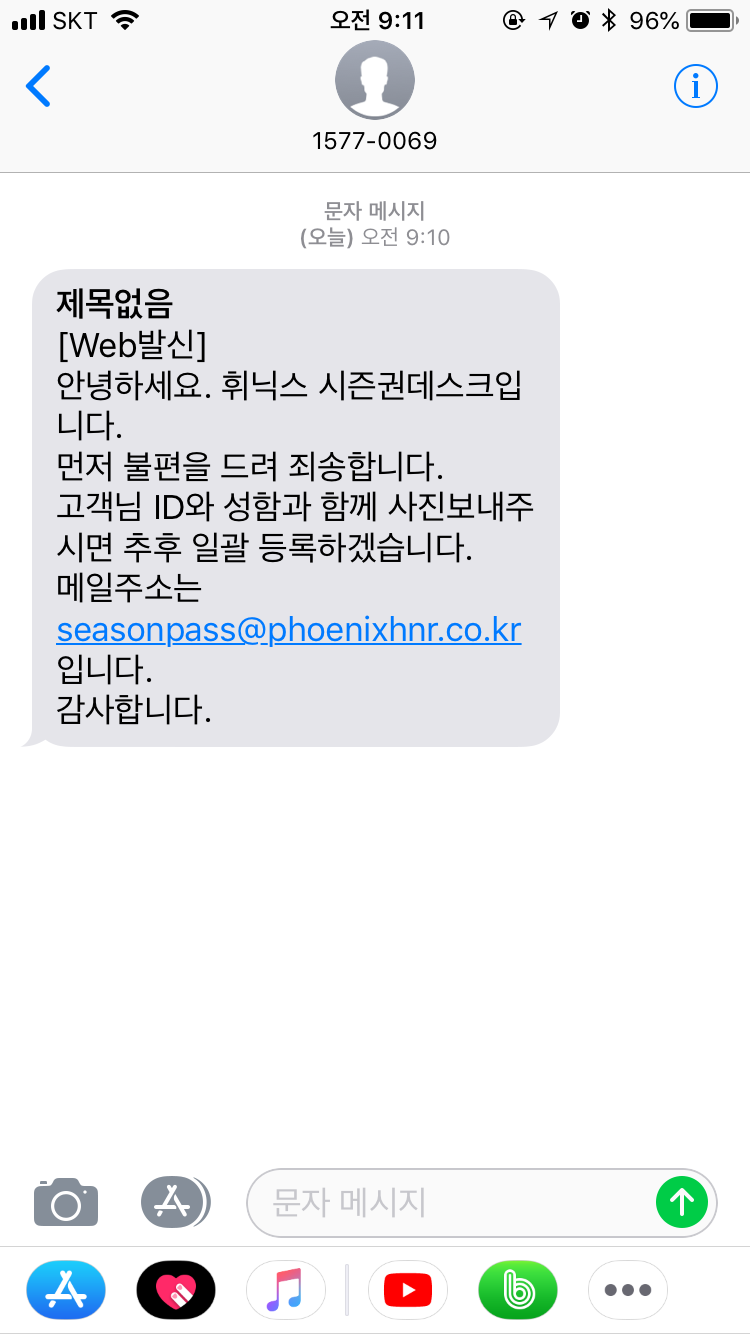Open contact details info icon

point(695,87)
